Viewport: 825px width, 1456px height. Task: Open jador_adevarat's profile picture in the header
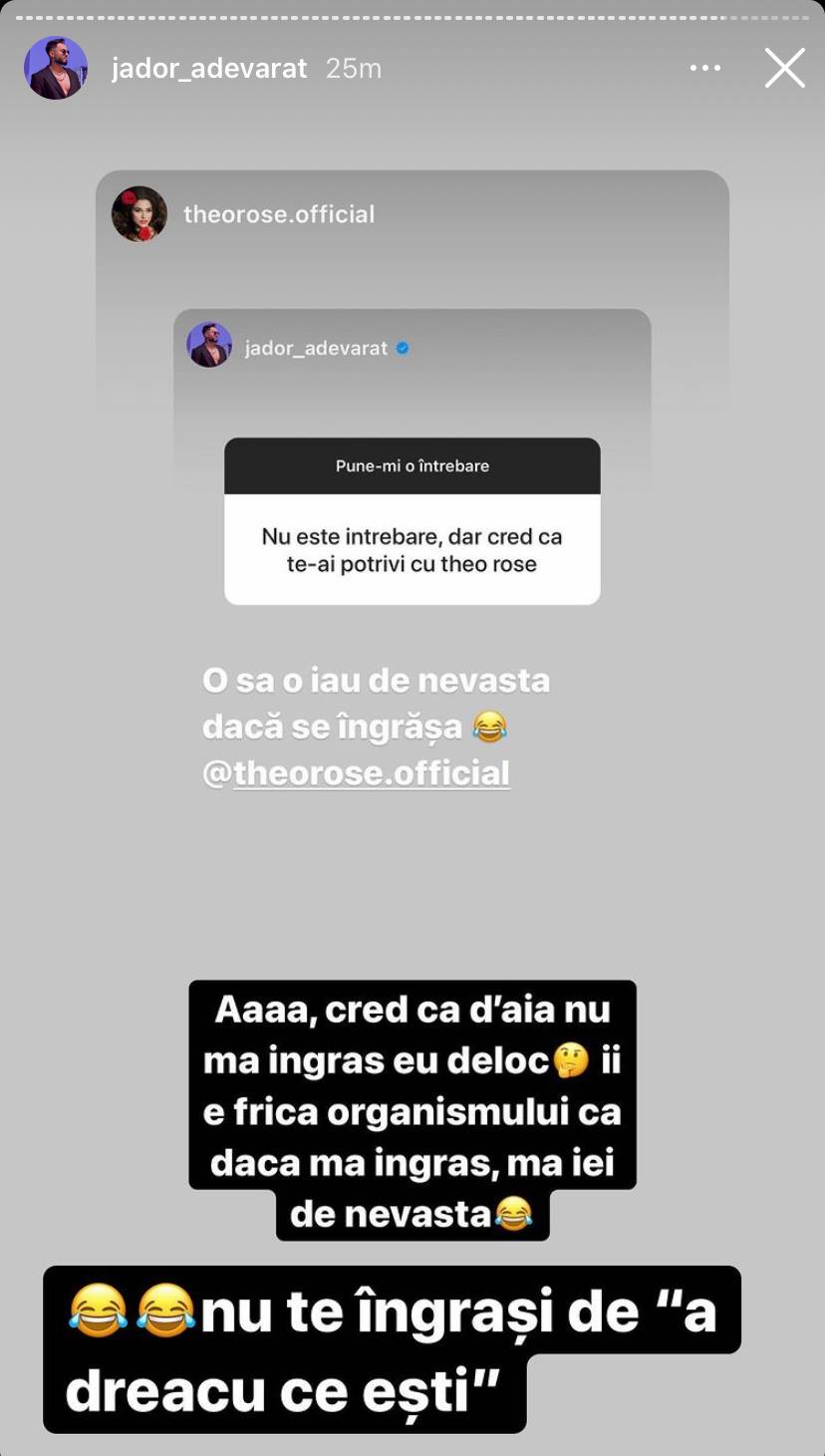pyautogui.click(x=56, y=68)
